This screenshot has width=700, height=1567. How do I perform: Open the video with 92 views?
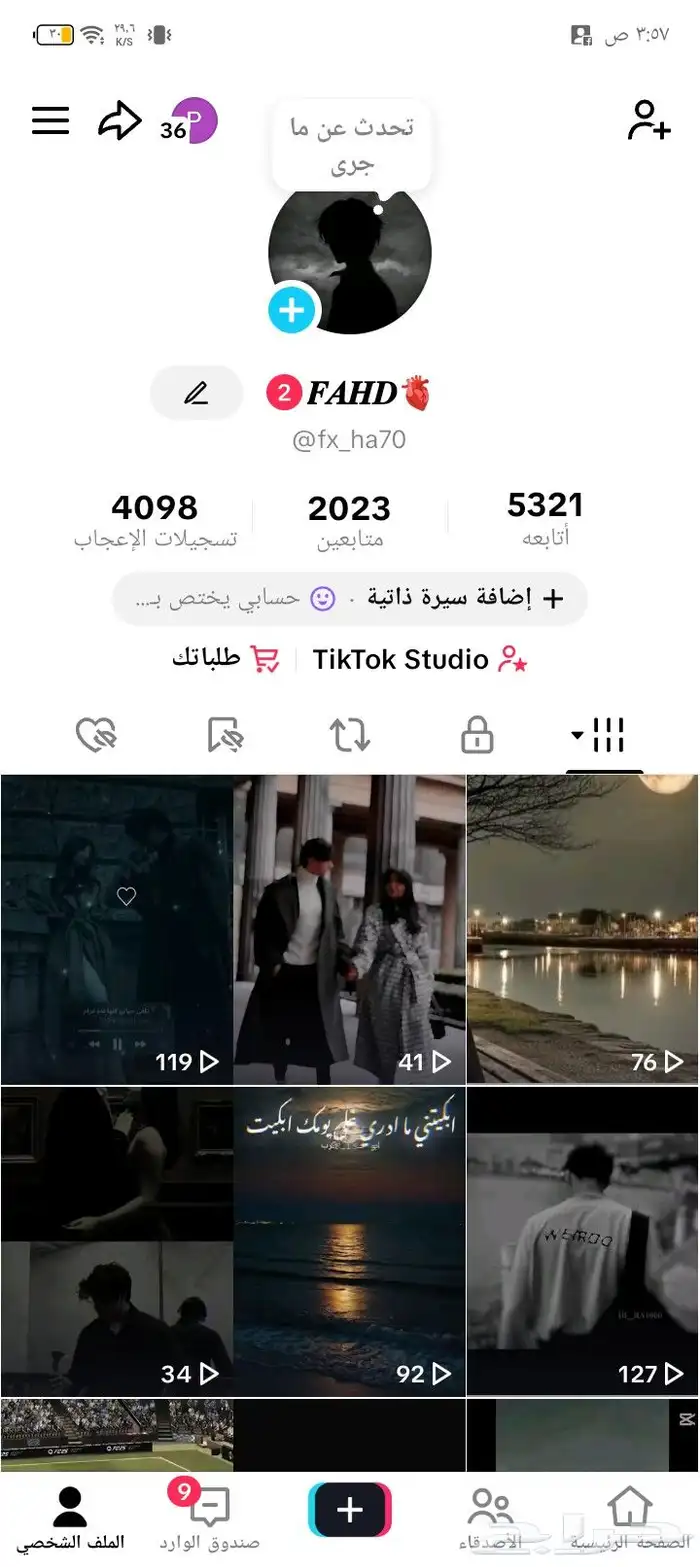[349, 1240]
